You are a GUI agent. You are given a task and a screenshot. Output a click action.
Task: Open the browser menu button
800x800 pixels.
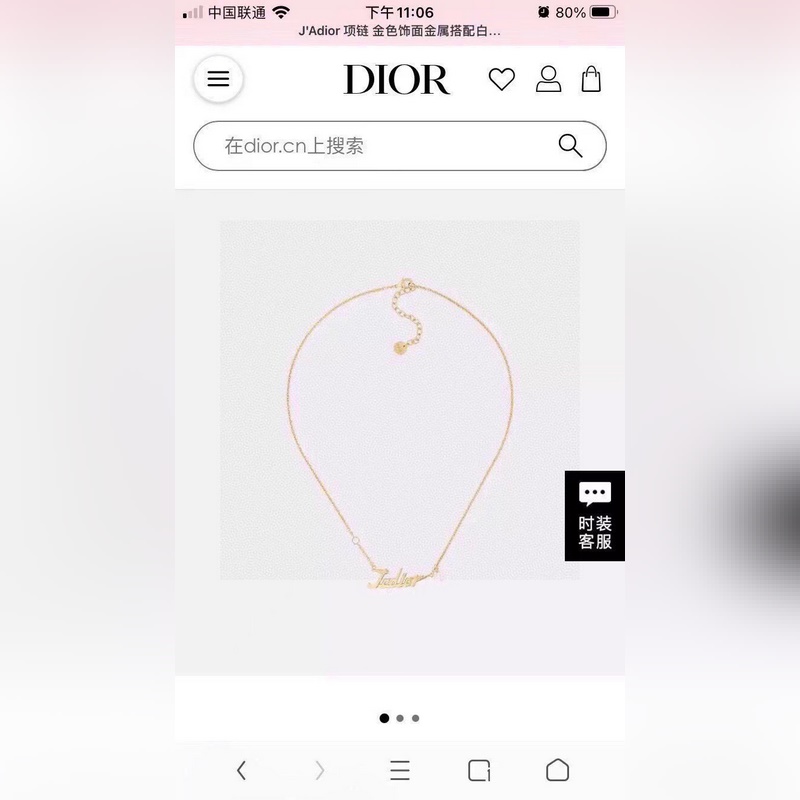click(x=400, y=770)
